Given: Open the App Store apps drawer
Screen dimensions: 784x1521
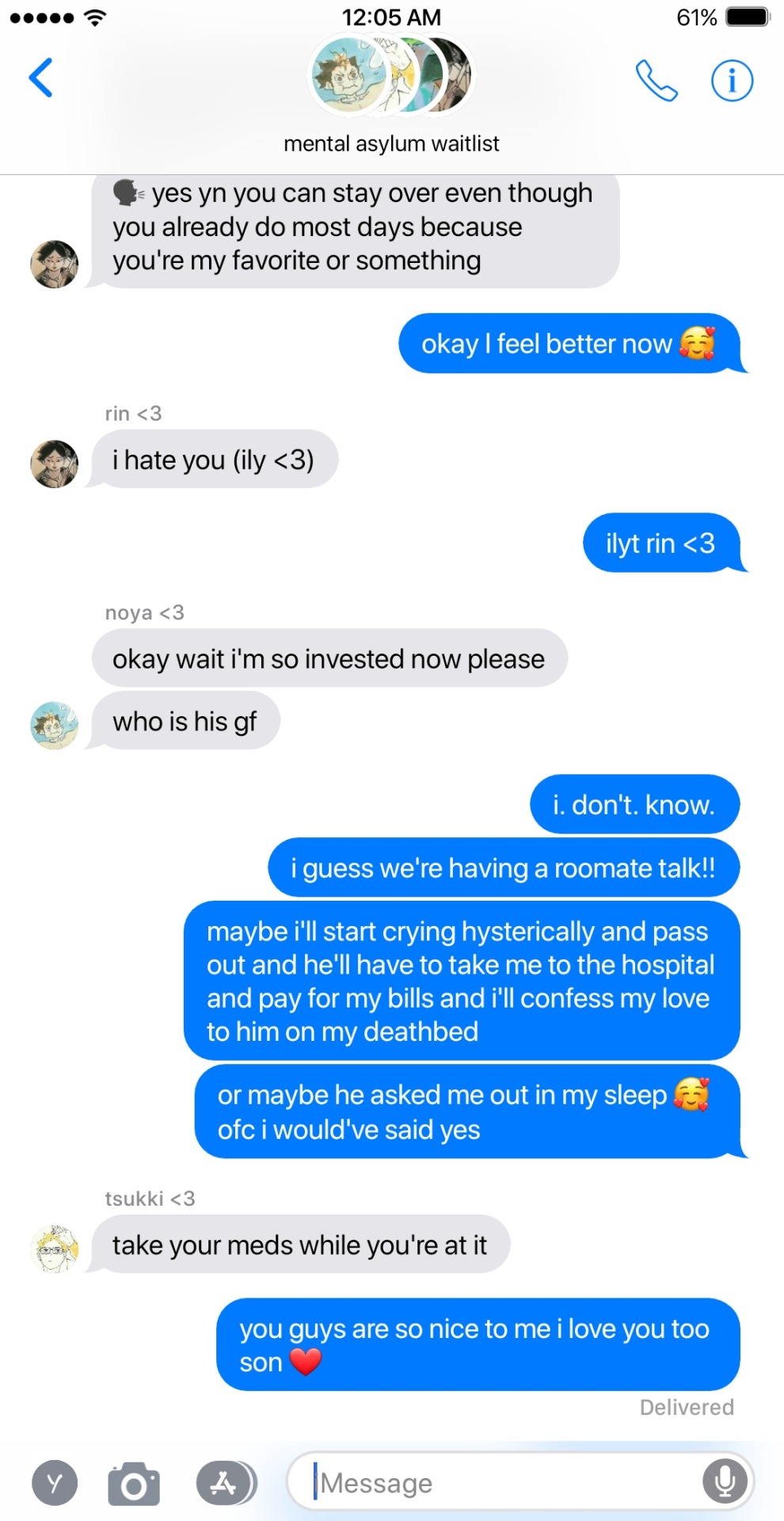Looking at the screenshot, I should pos(225,1483).
